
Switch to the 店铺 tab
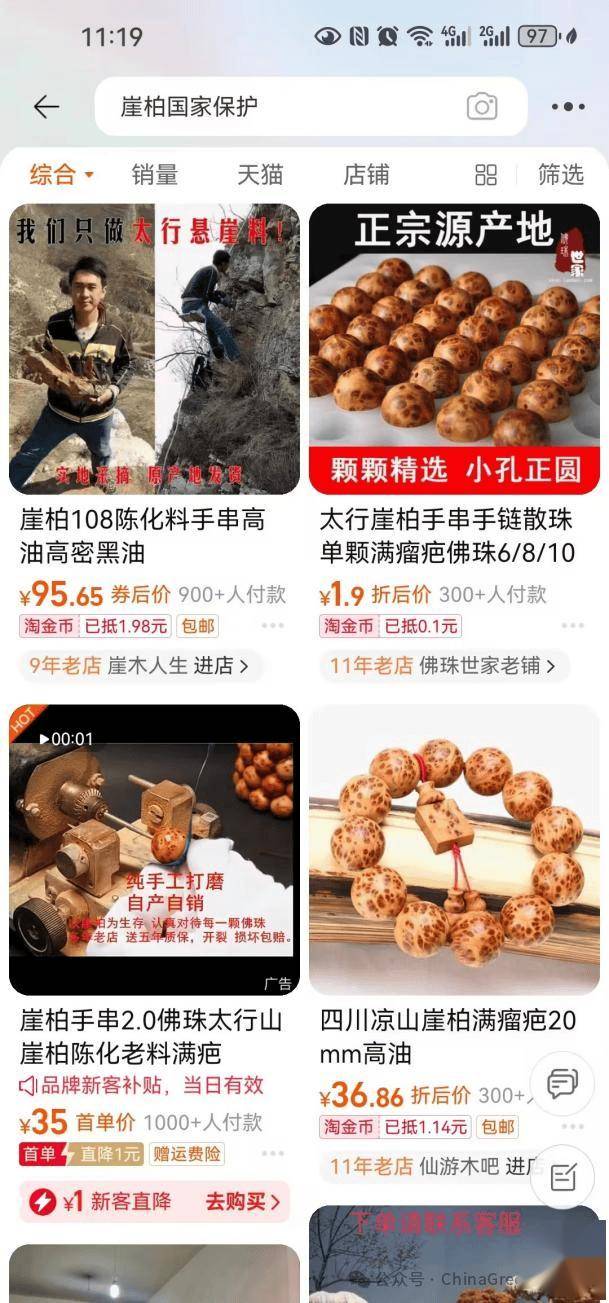click(366, 175)
